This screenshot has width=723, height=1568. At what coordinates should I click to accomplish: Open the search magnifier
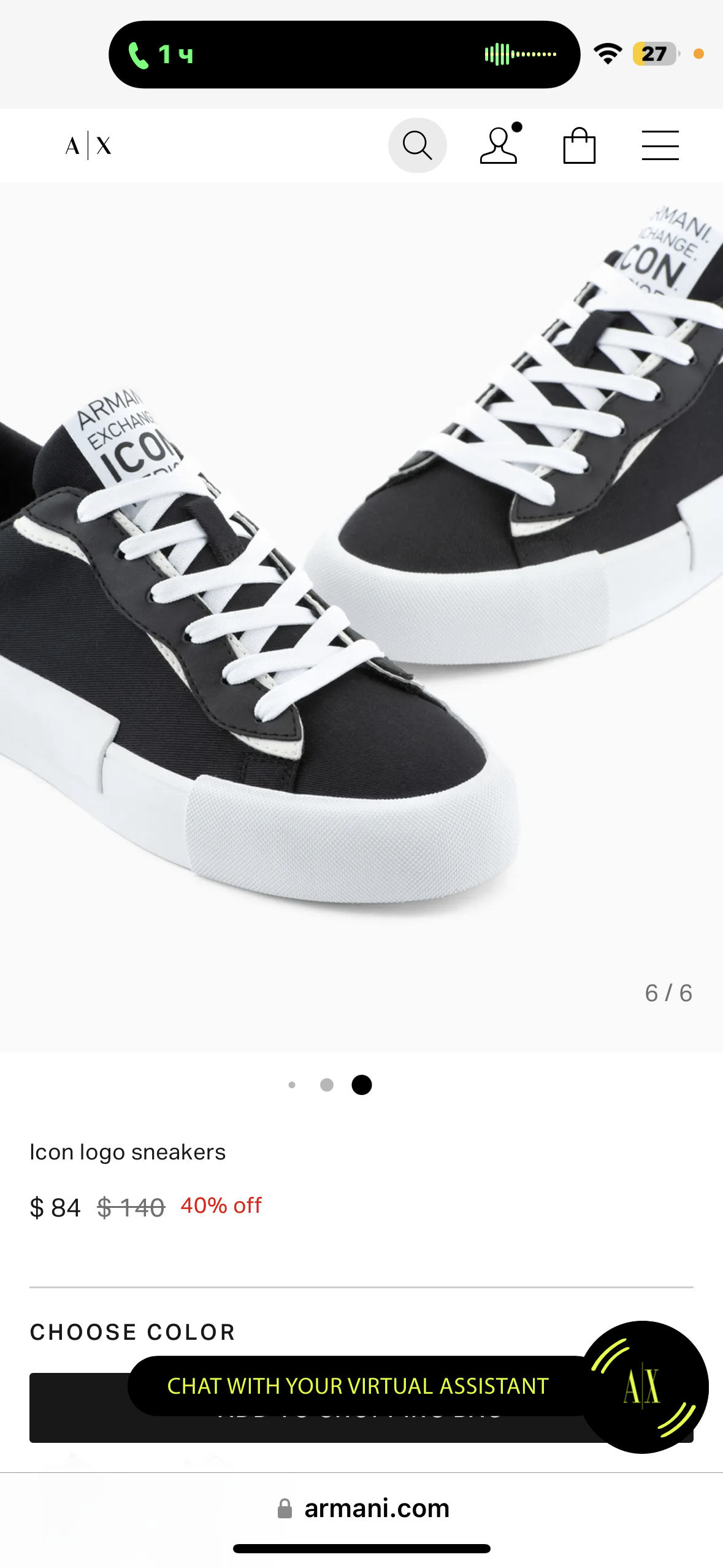pyautogui.click(x=417, y=145)
